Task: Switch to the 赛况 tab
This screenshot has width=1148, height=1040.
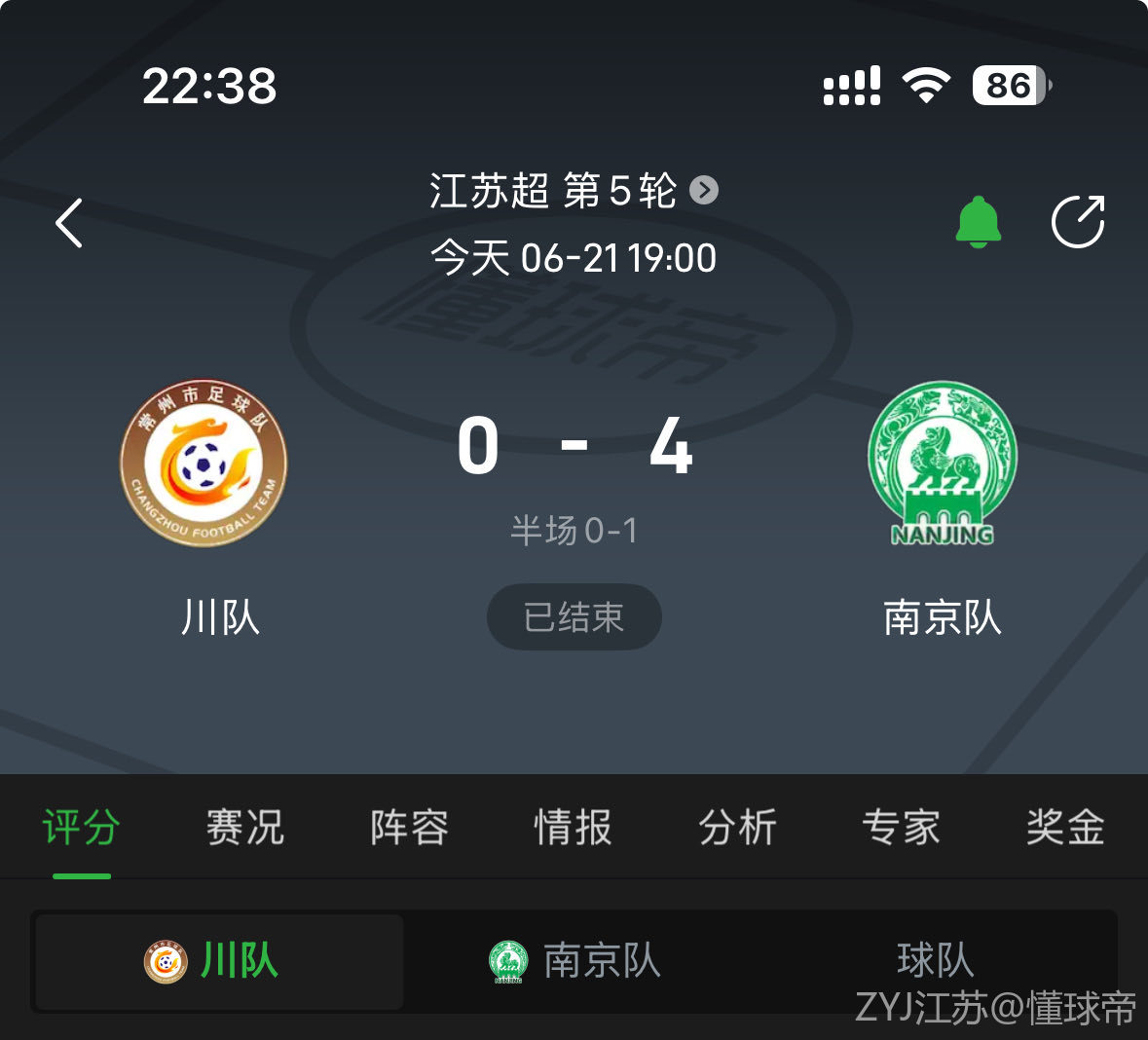Action: [x=245, y=828]
